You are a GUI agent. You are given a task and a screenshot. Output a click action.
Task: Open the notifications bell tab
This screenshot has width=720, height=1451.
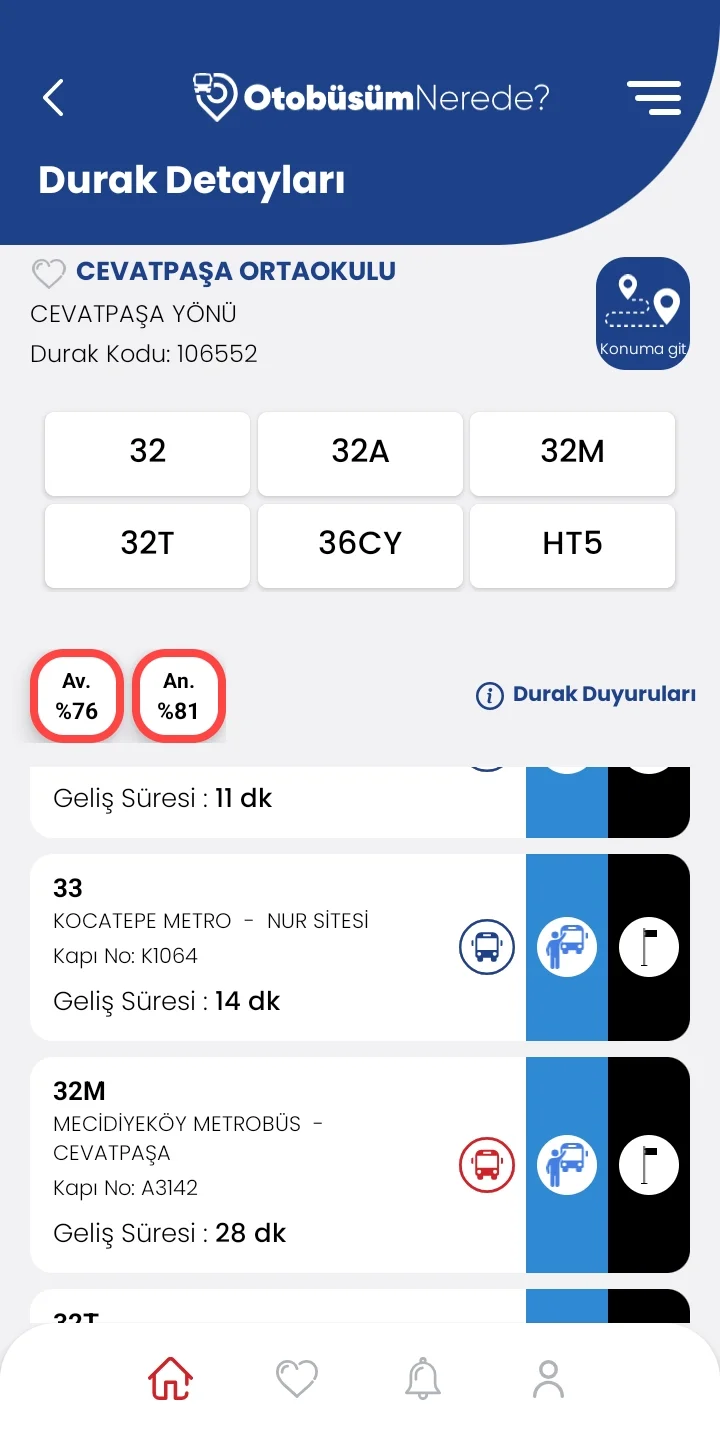click(423, 1379)
